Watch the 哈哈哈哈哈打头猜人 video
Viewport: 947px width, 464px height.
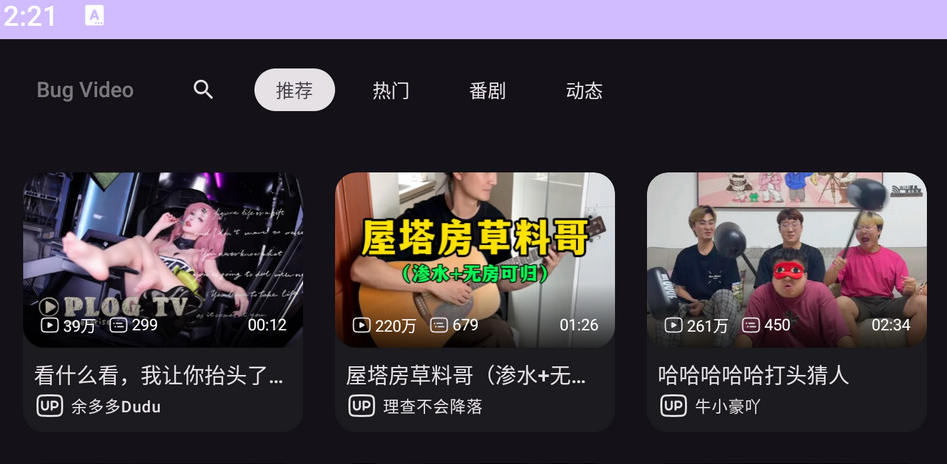pyautogui.click(x=787, y=260)
